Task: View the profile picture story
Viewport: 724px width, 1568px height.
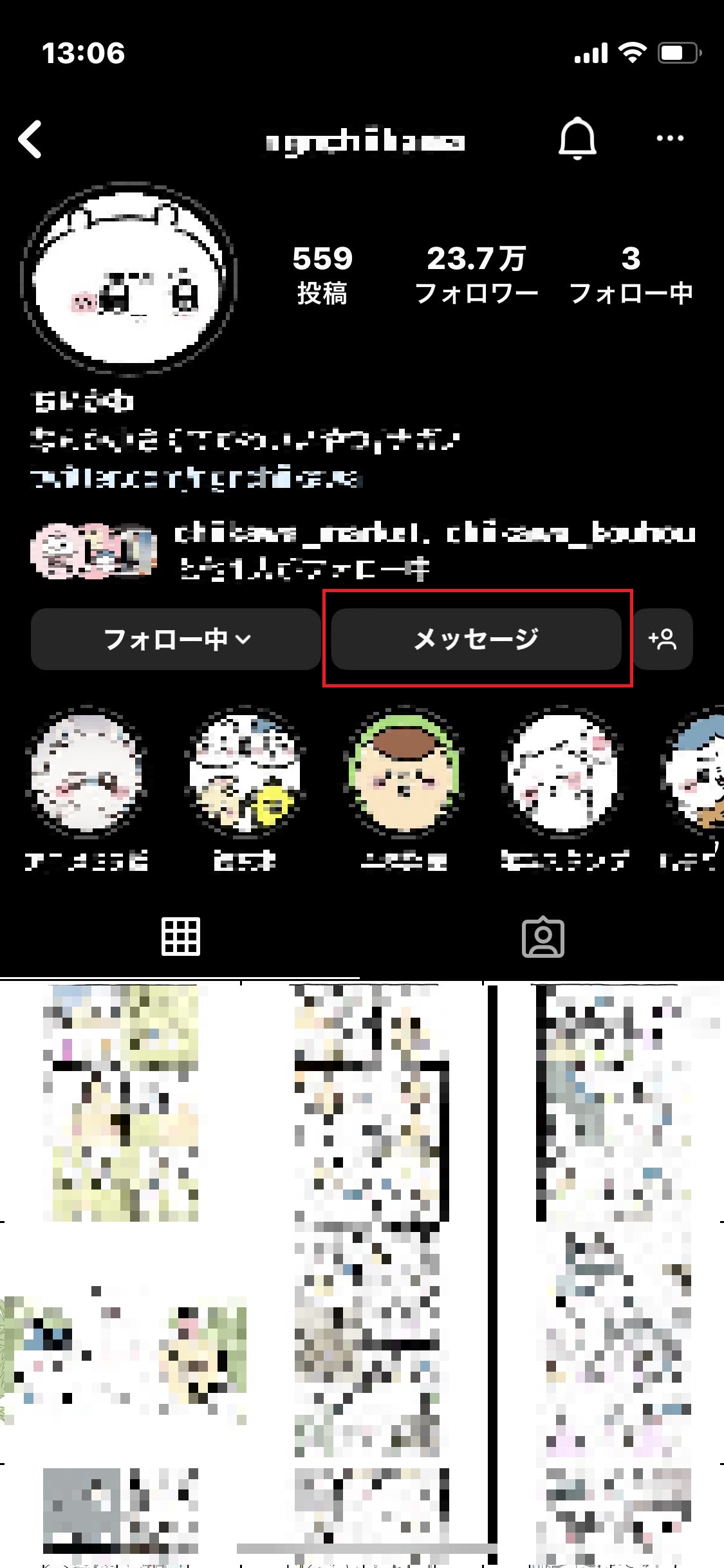Action: [129, 278]
